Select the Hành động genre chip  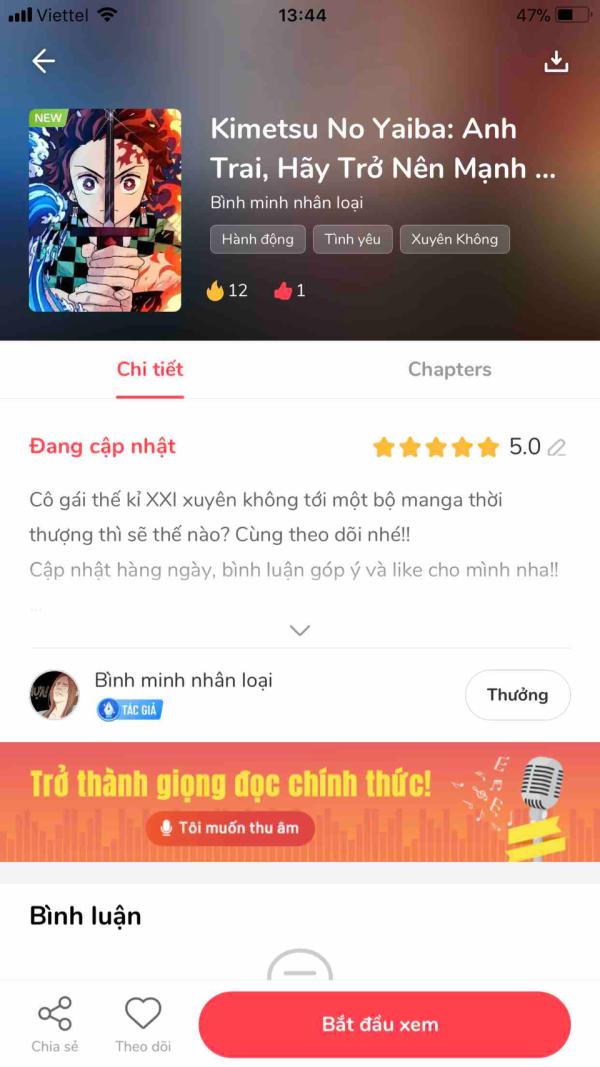pos(257,240)
